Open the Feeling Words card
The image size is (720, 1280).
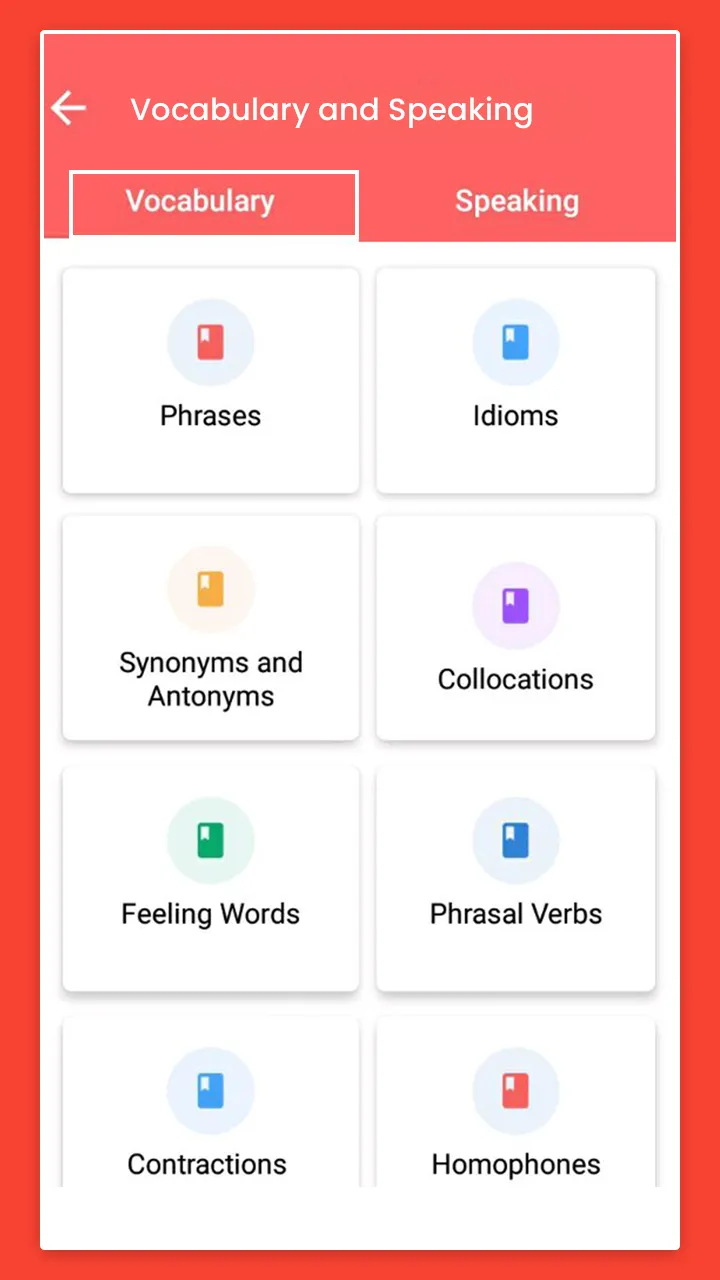point(211,879)
